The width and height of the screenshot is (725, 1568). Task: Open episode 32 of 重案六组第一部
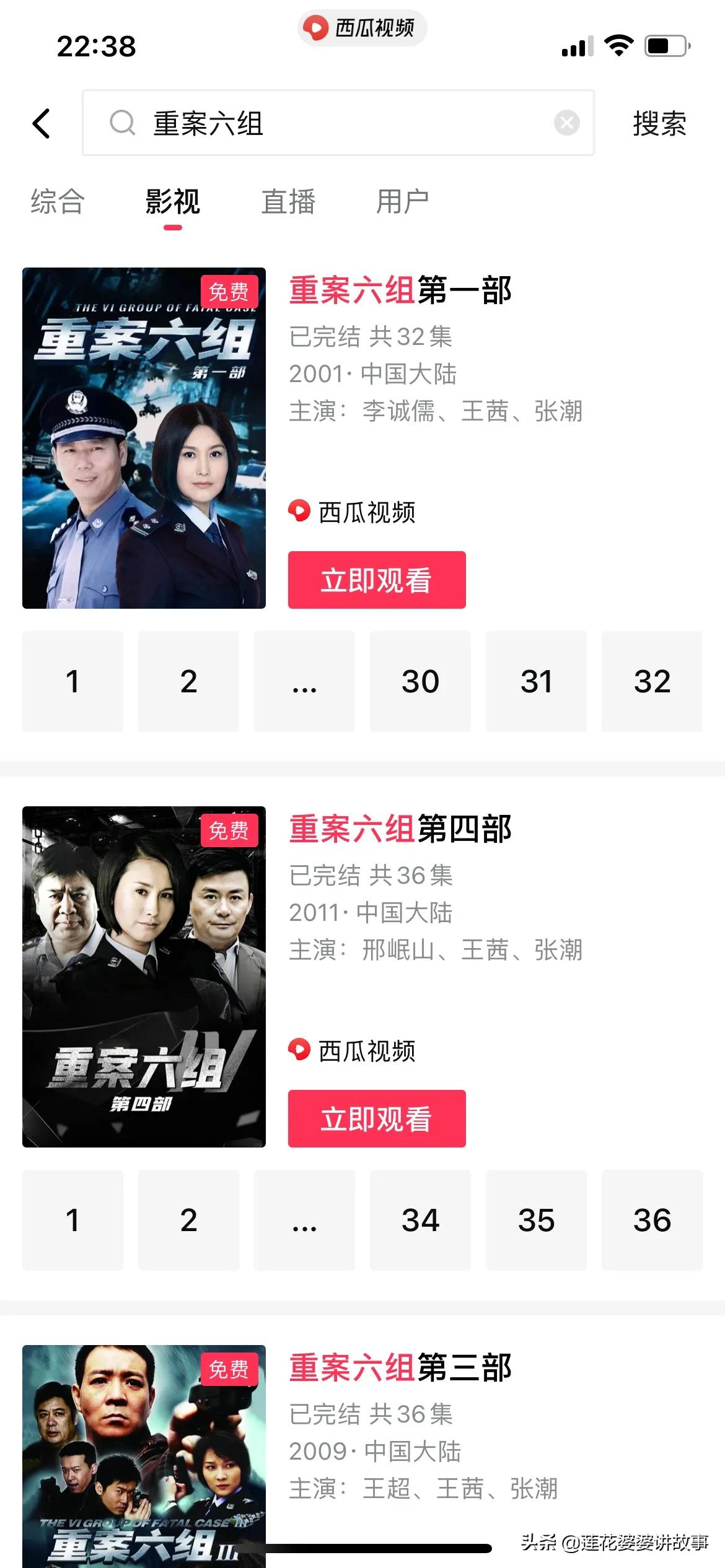[x=651, y=681]
